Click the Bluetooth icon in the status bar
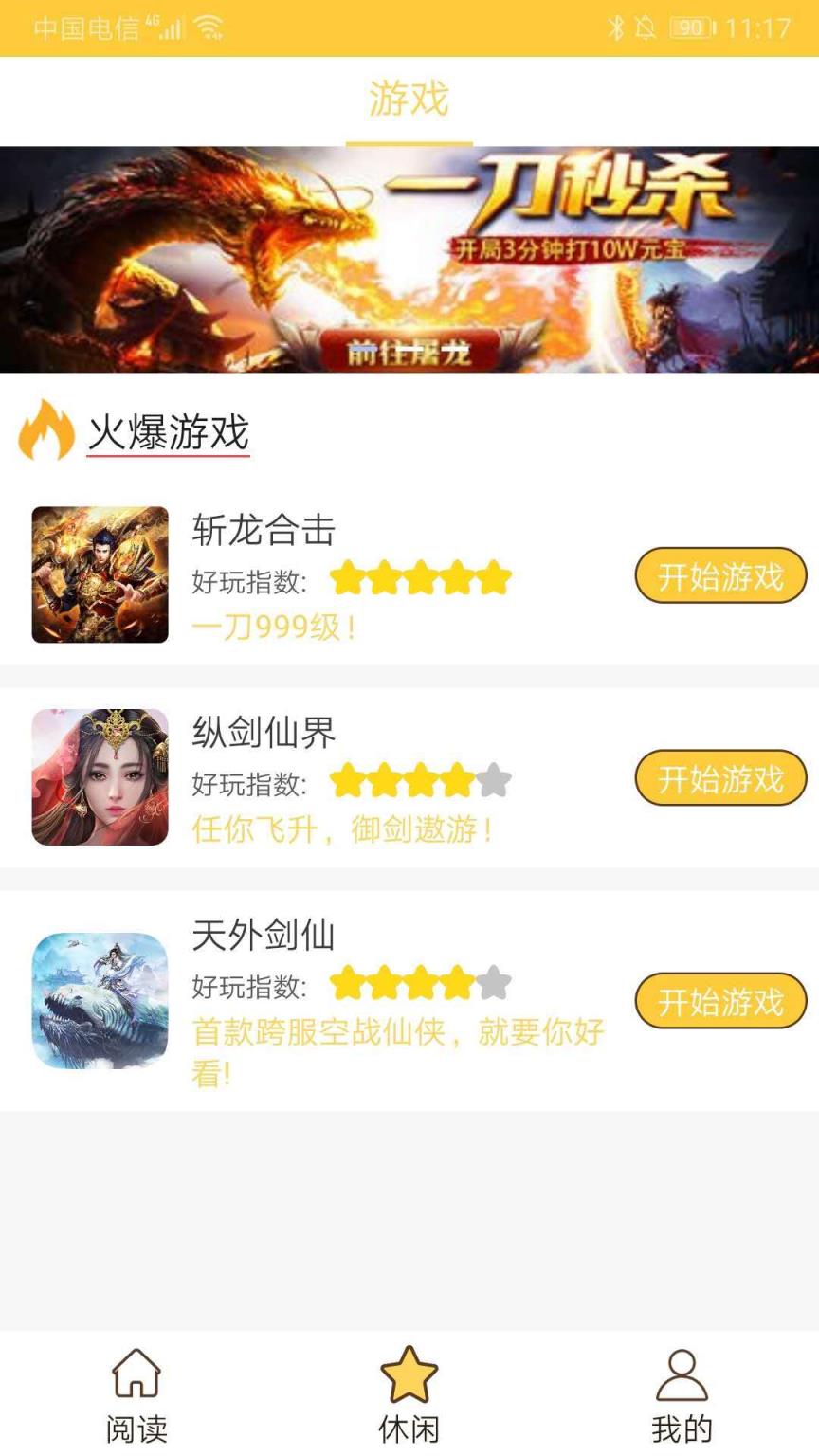 (617, 28)
